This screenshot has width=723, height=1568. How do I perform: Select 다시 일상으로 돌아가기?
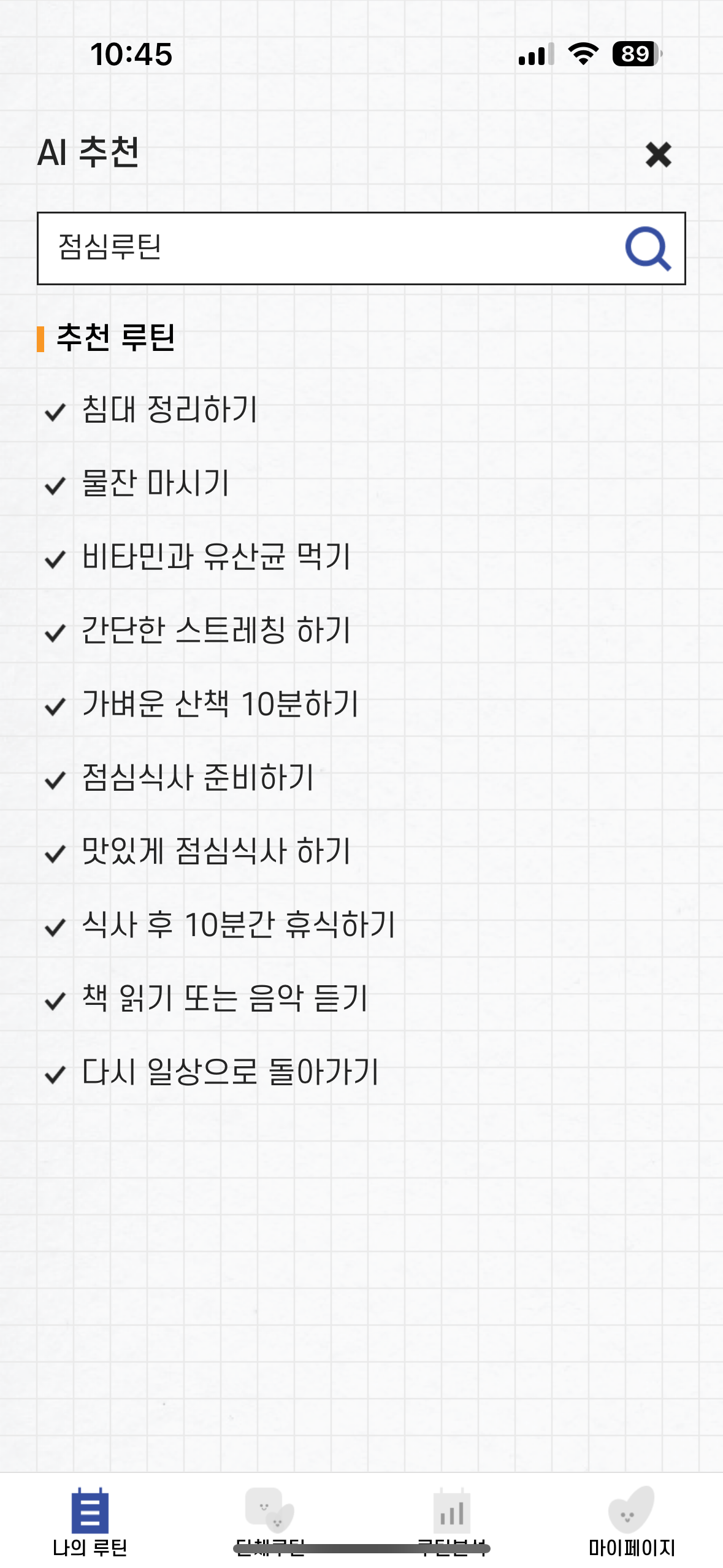[230, 1072]
